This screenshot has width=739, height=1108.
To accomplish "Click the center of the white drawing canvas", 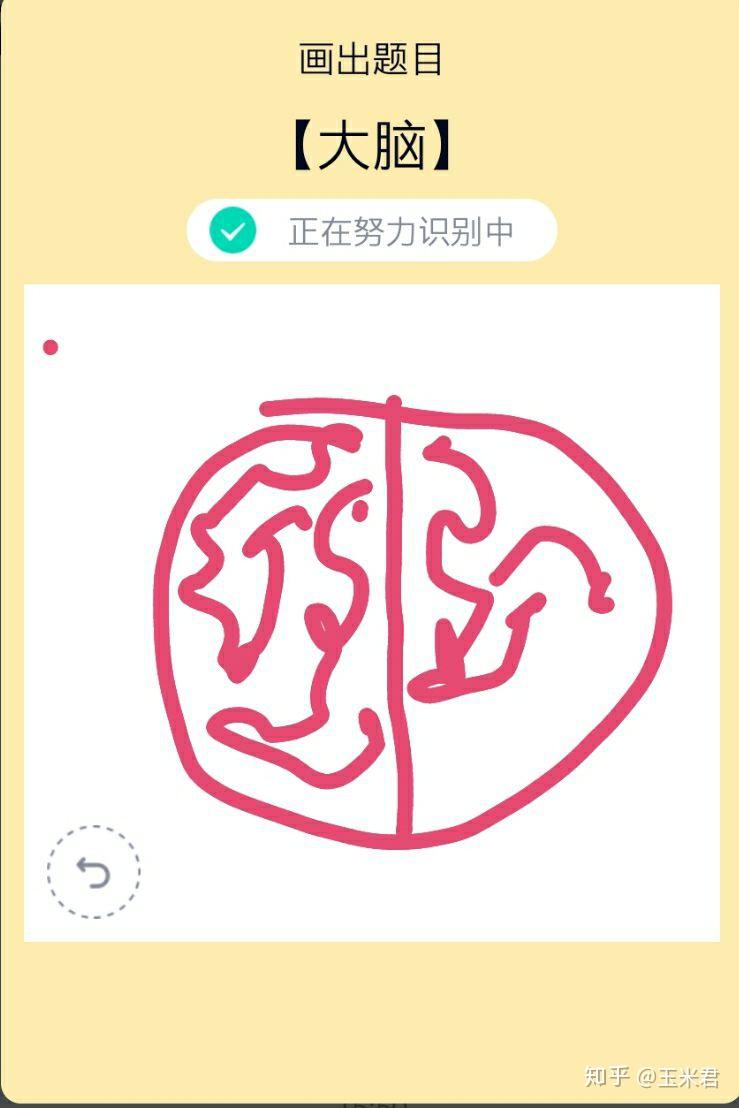I will 369,610.
